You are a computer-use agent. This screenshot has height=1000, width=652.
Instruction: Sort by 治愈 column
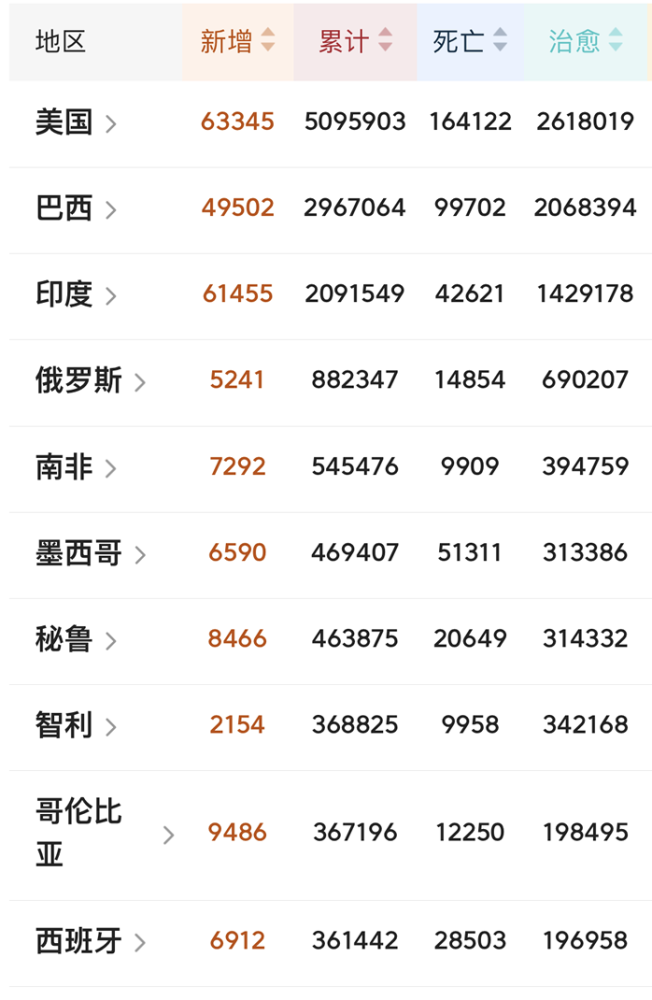coord(585,41)
